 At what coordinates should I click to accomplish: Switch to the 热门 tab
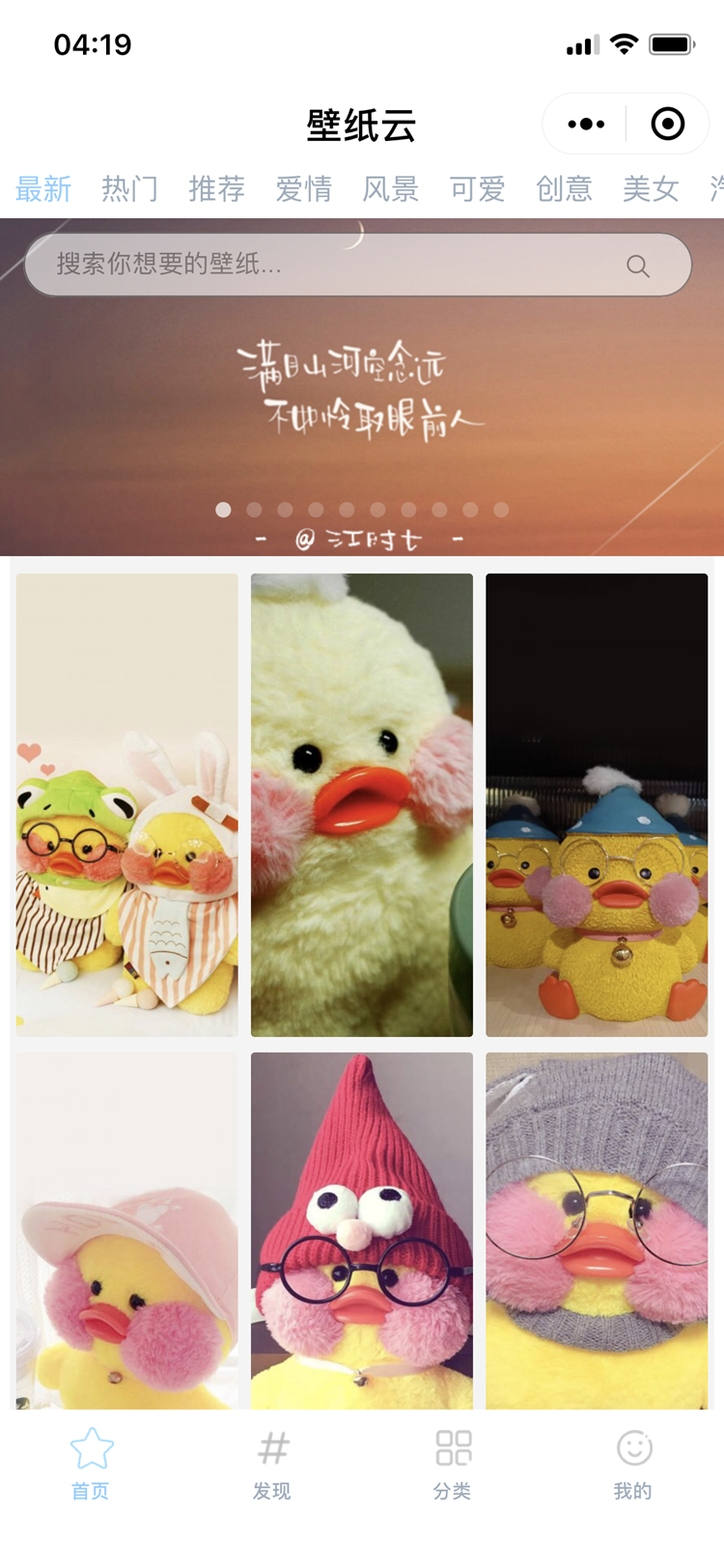click(x=130, y=188)
